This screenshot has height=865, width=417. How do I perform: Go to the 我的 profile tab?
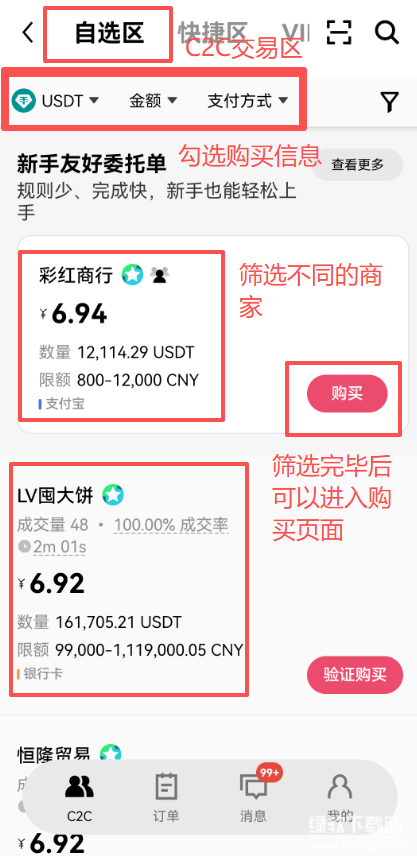click(x=340, y=798)
